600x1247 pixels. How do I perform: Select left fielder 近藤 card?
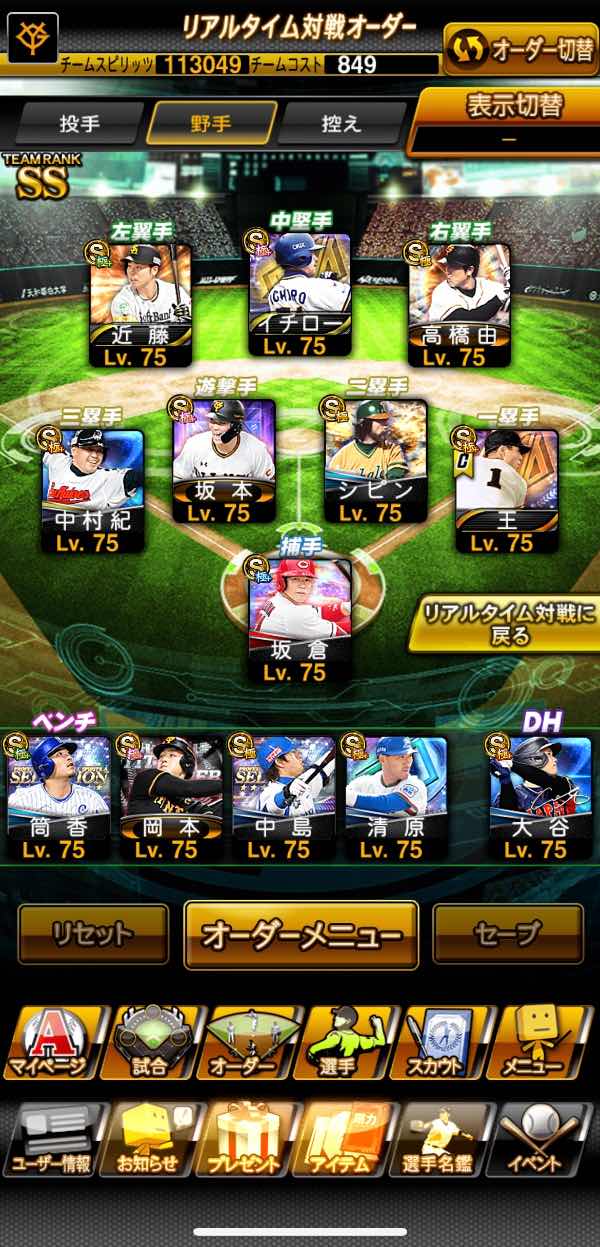pos(141,305)
